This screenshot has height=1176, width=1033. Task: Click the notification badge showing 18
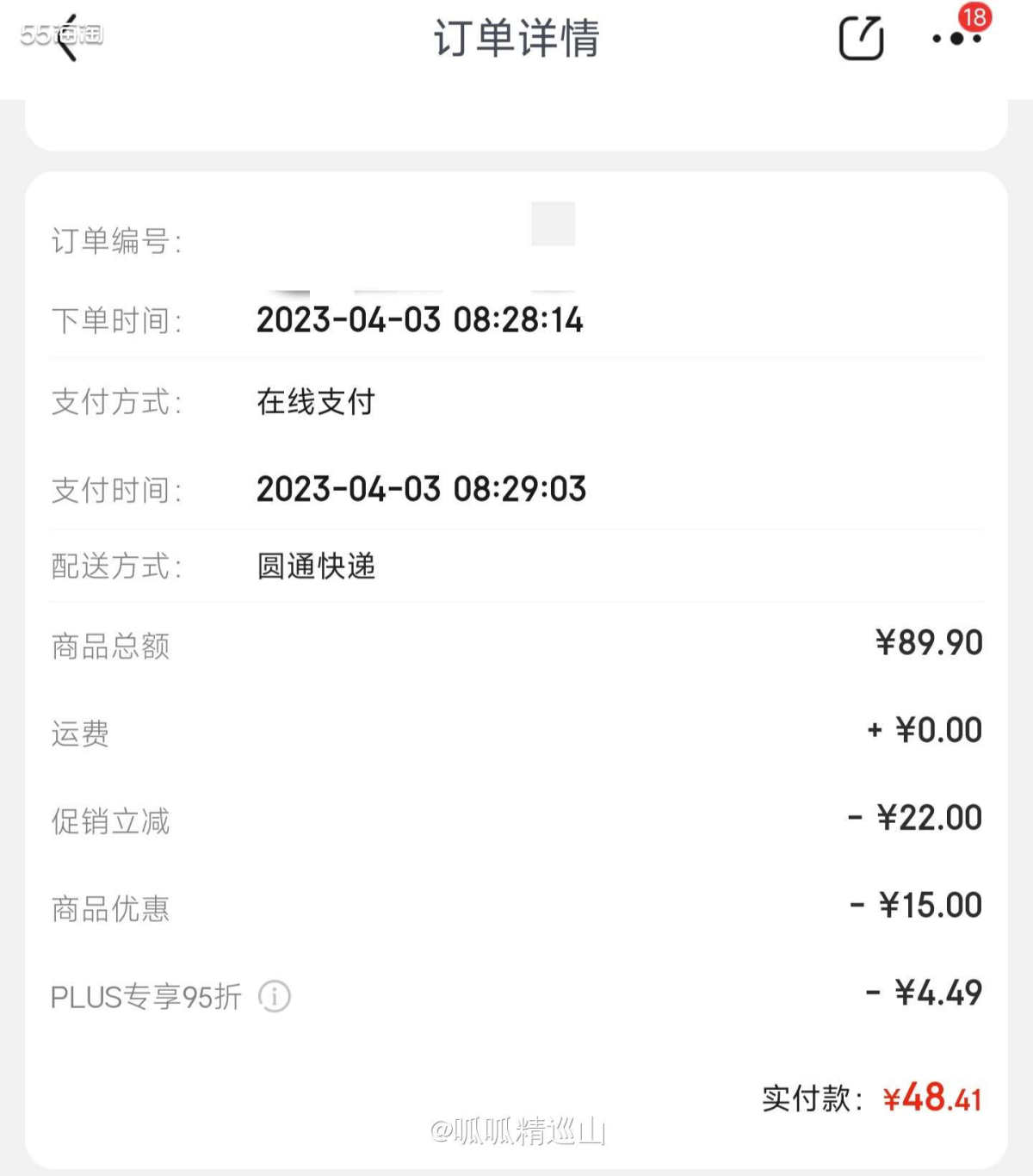tap(974, 15)
